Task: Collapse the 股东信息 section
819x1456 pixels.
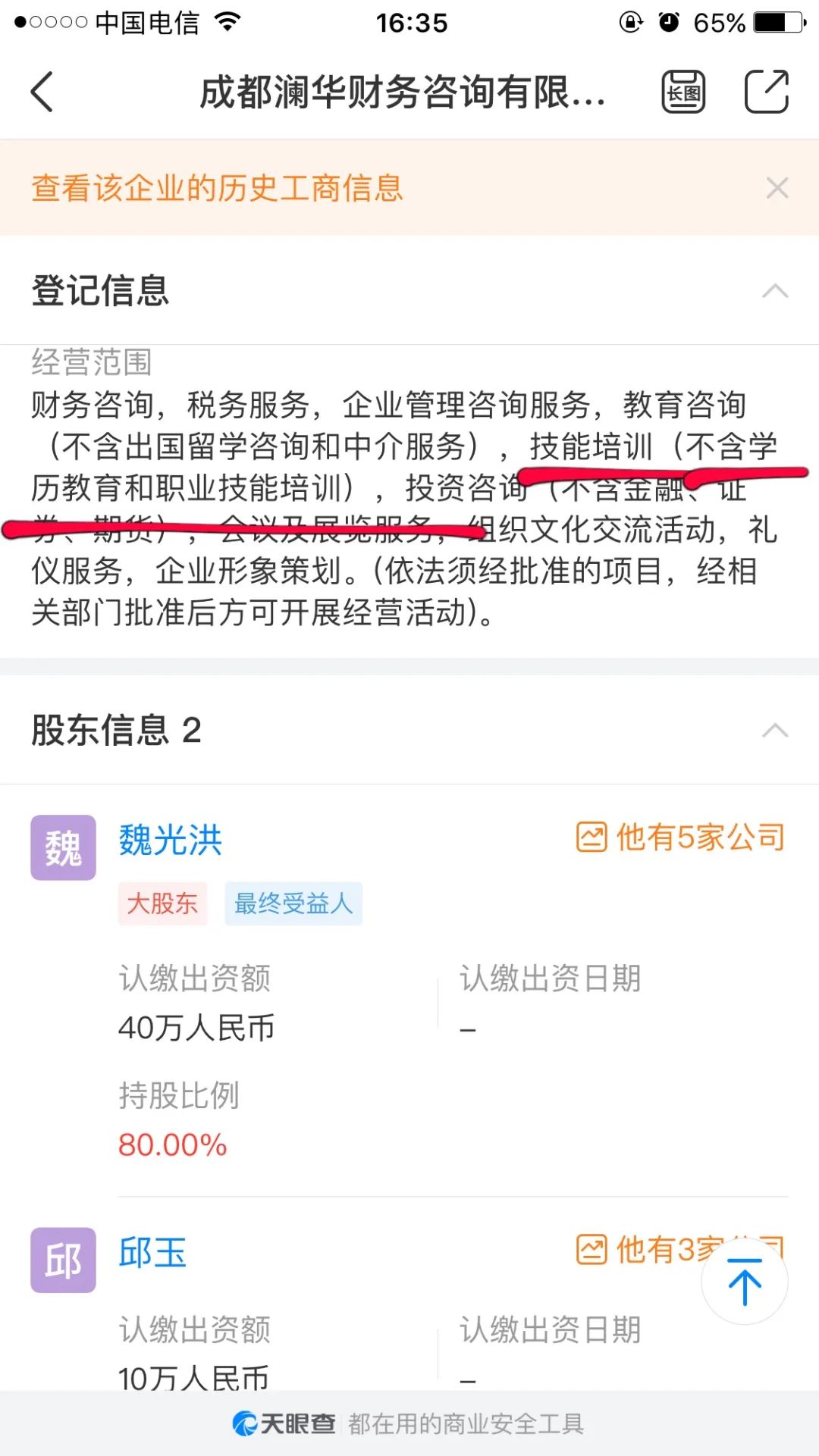Action: [774, 731]
